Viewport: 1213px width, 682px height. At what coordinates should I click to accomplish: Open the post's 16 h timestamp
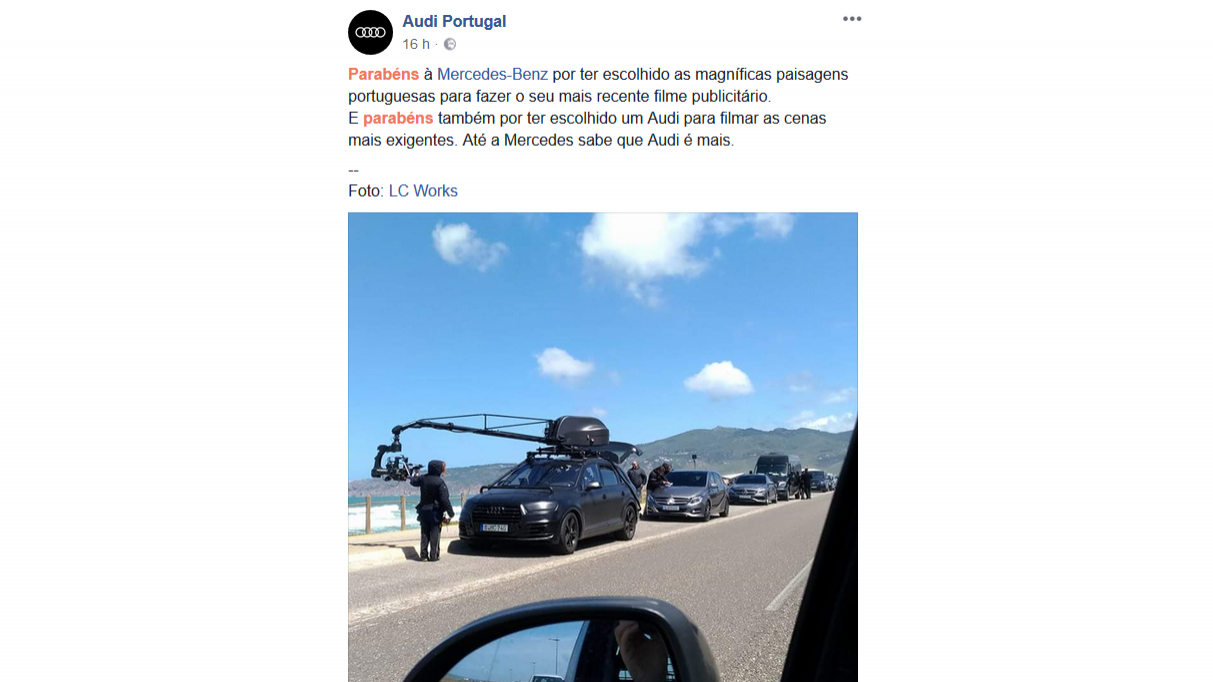coord(415,44)
